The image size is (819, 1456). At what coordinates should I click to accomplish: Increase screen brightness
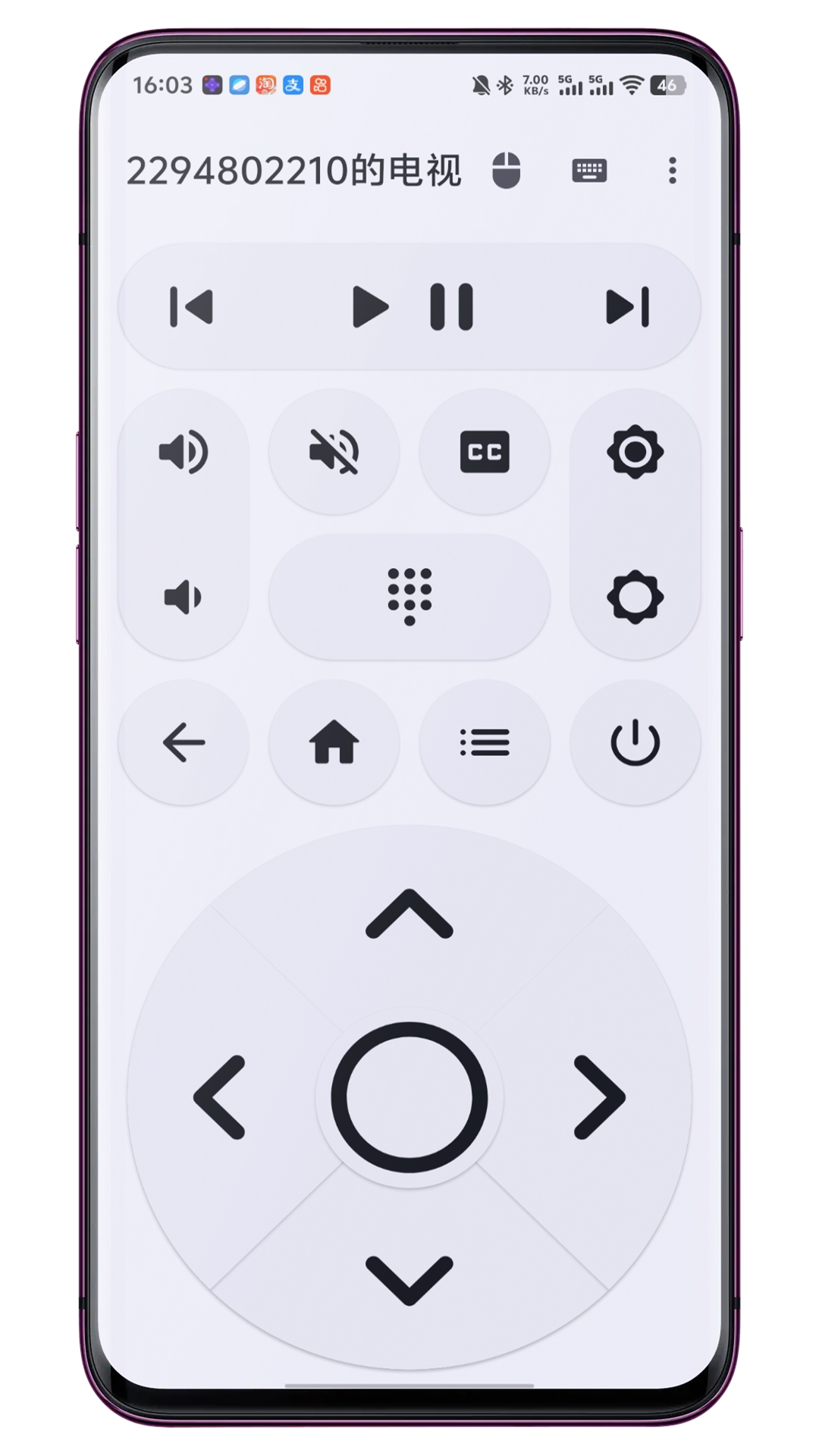[x=635, y=453]
